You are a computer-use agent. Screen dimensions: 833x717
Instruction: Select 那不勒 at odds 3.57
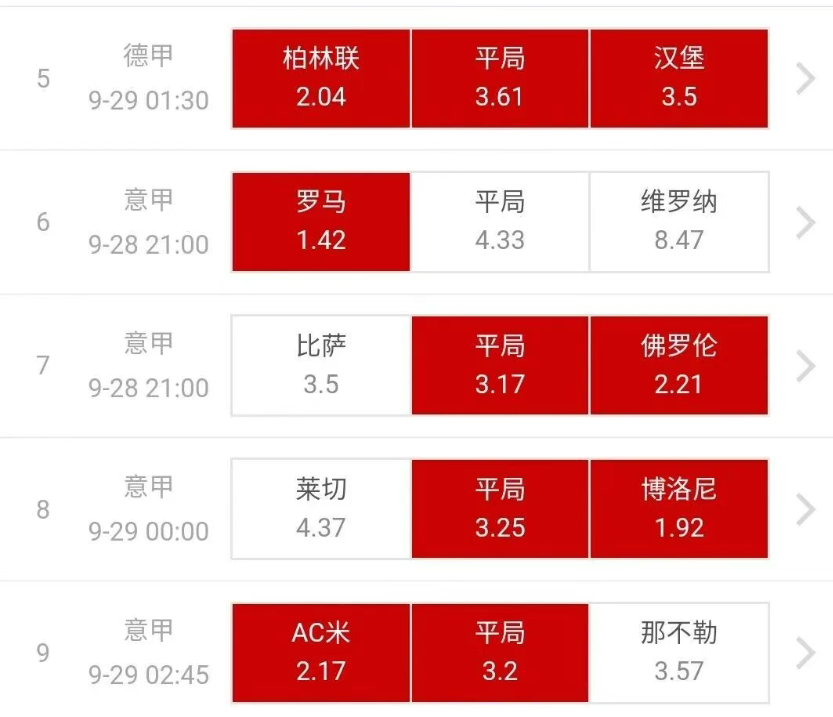pos(679,653)
